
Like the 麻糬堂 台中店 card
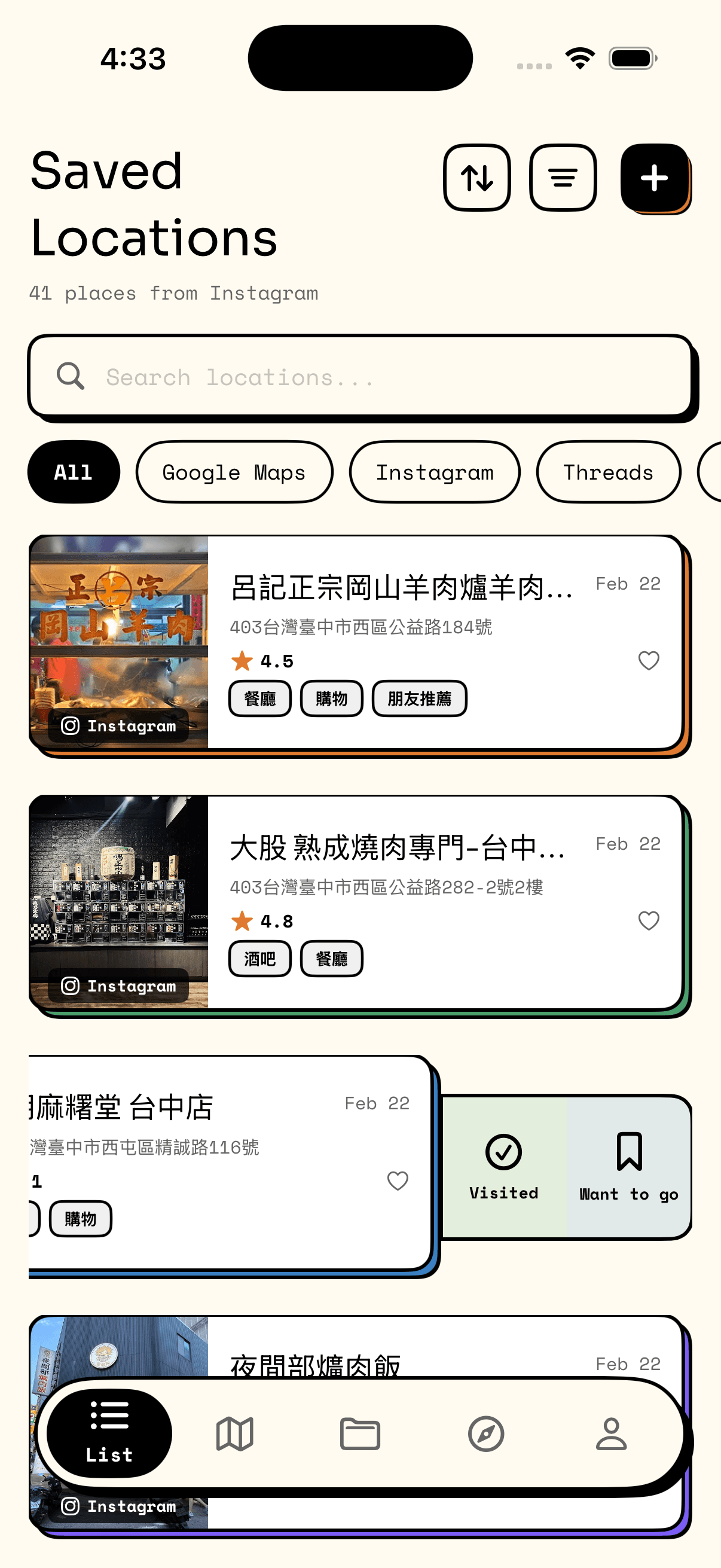pos(398,1181)
